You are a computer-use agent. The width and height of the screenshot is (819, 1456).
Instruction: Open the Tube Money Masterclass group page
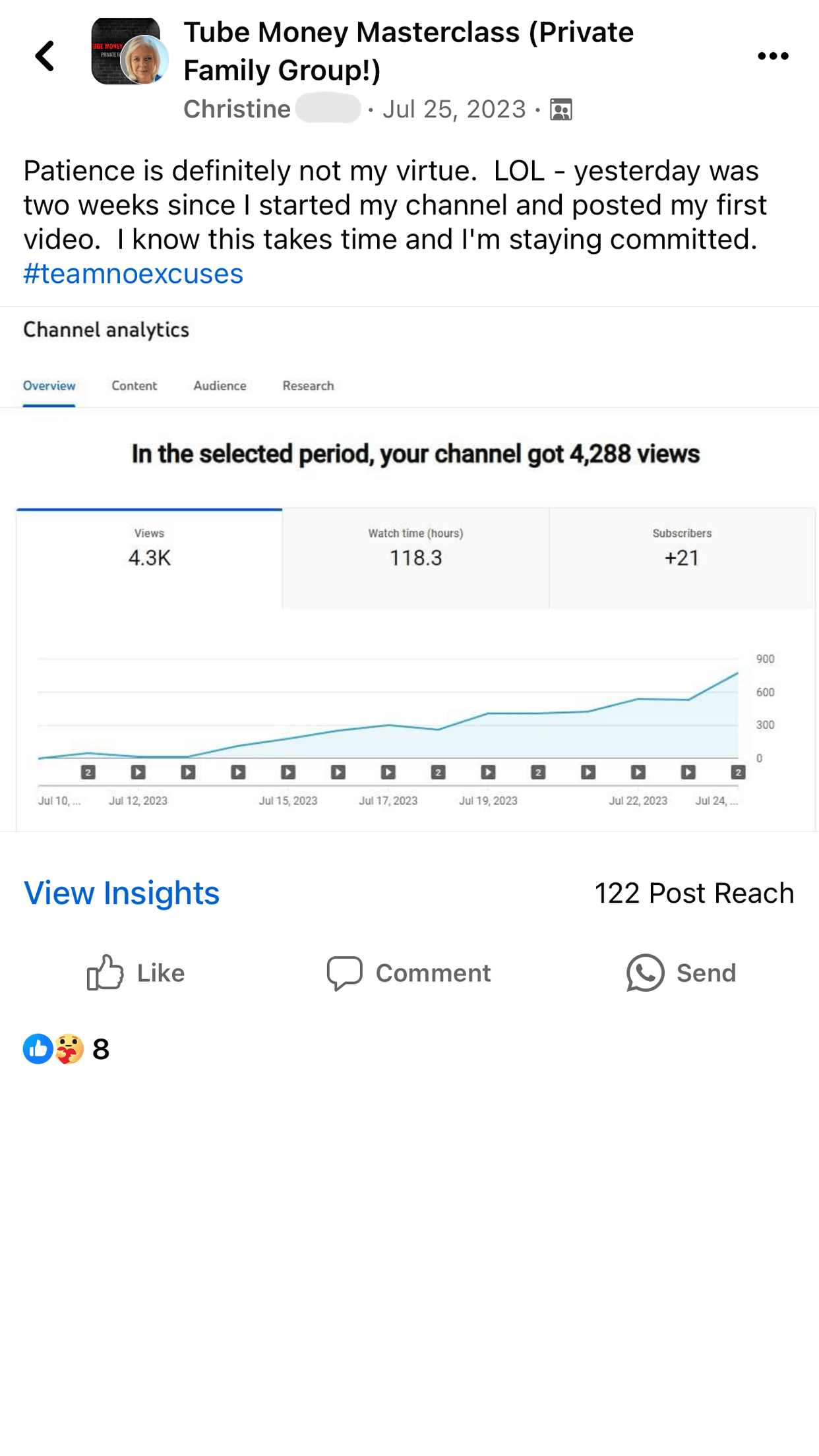tap(408, 51)
